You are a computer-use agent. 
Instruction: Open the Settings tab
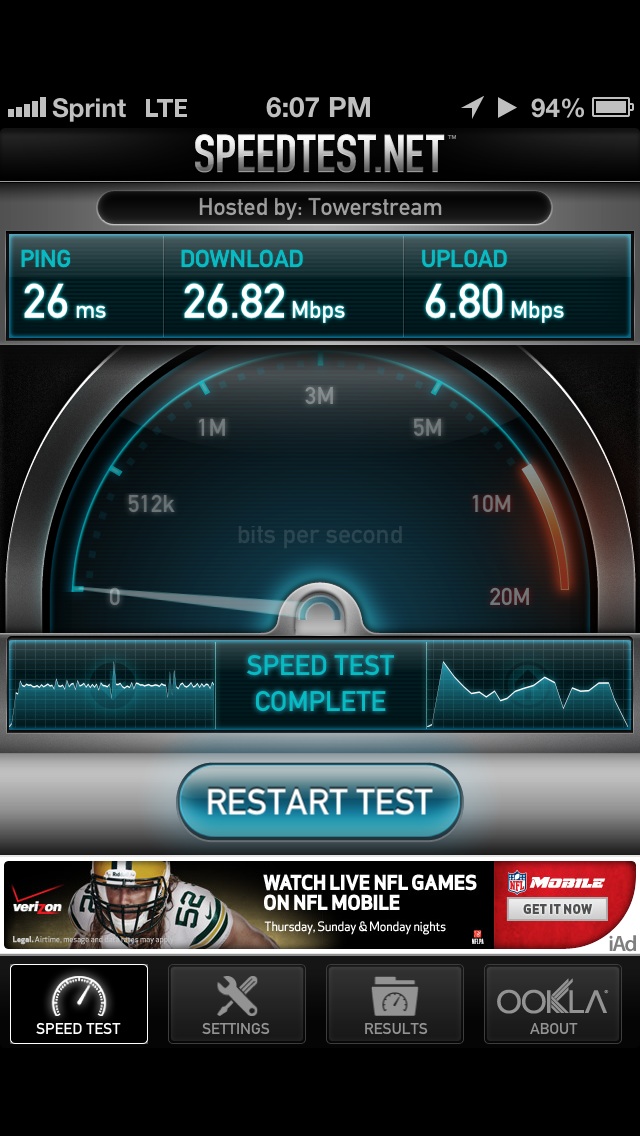(236, 1003)
